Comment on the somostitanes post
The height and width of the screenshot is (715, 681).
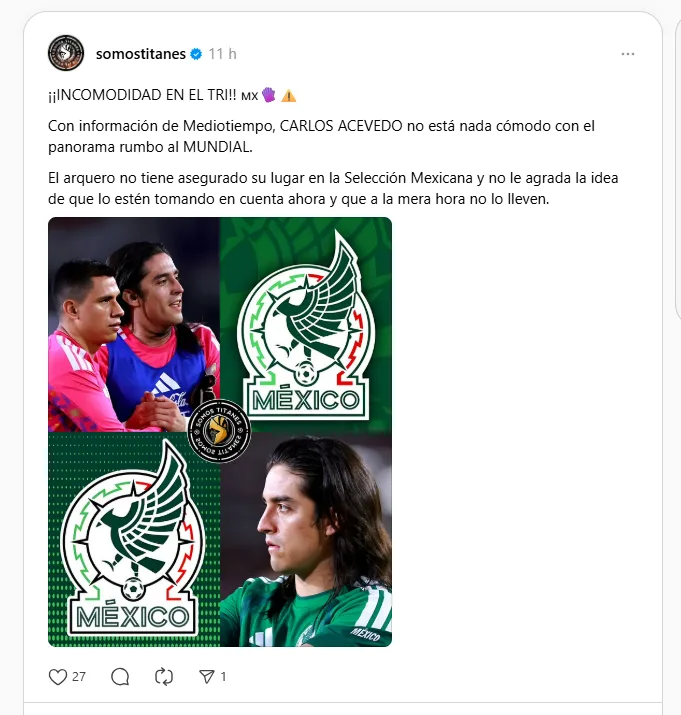(120, 677)
